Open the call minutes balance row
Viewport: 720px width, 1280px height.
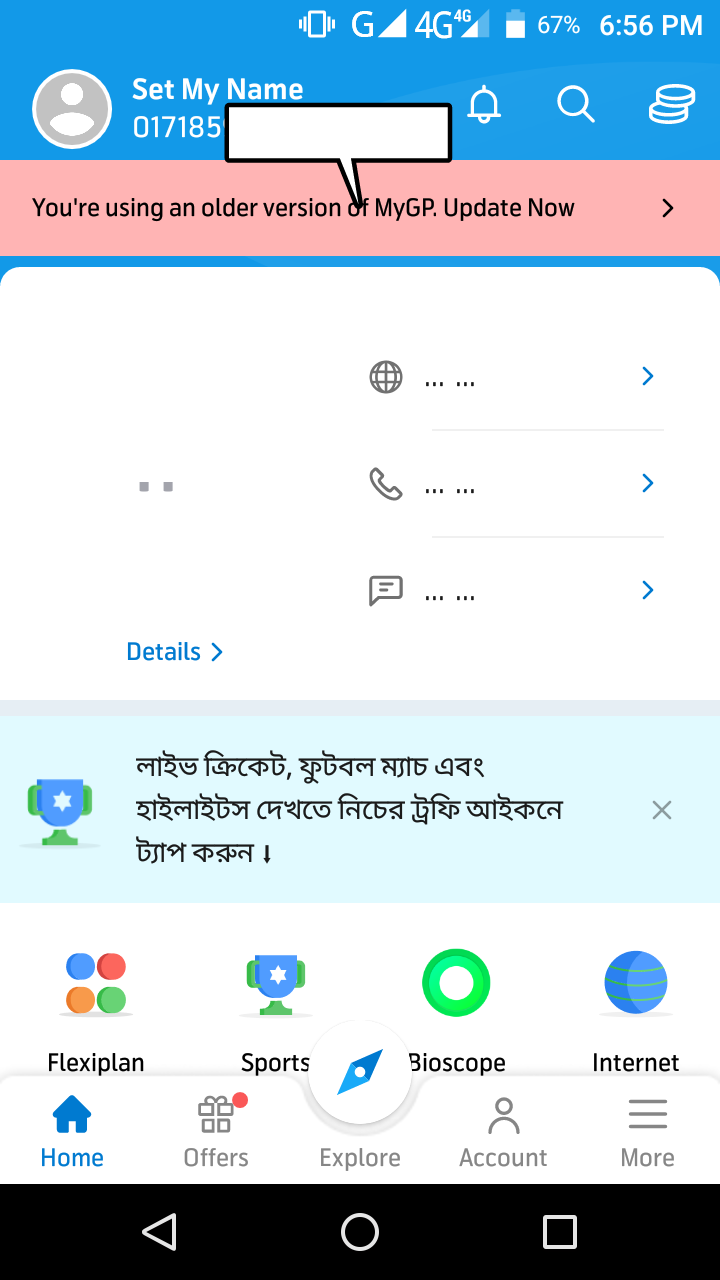[x=515, y=485]
